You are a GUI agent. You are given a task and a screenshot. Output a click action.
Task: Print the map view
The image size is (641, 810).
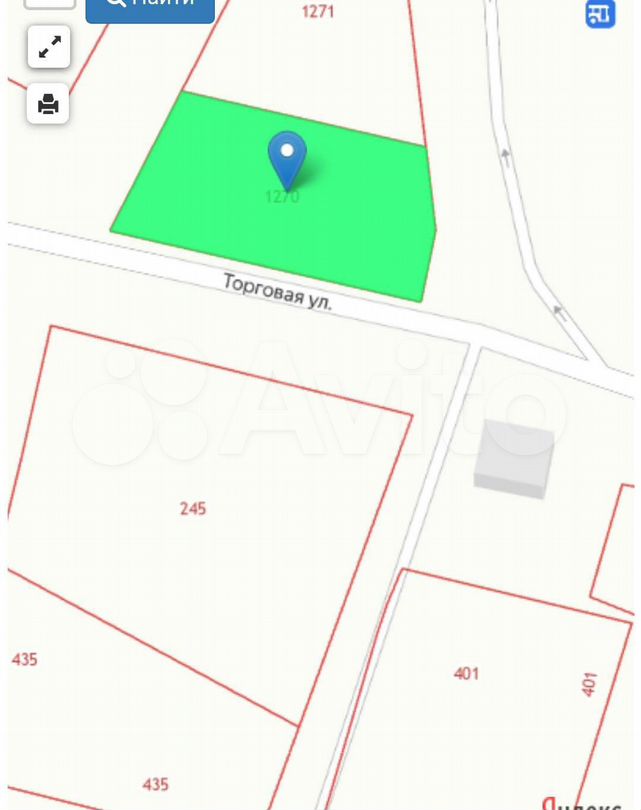(x=49, y=103)
